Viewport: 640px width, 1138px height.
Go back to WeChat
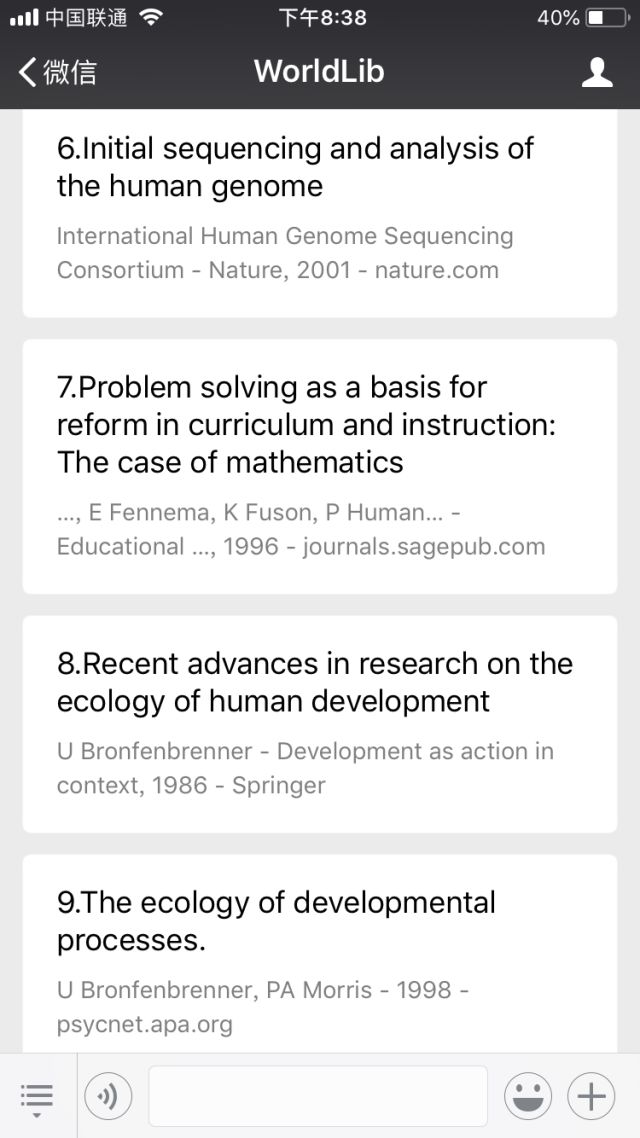pyautogui.click(x=57, y=72)
